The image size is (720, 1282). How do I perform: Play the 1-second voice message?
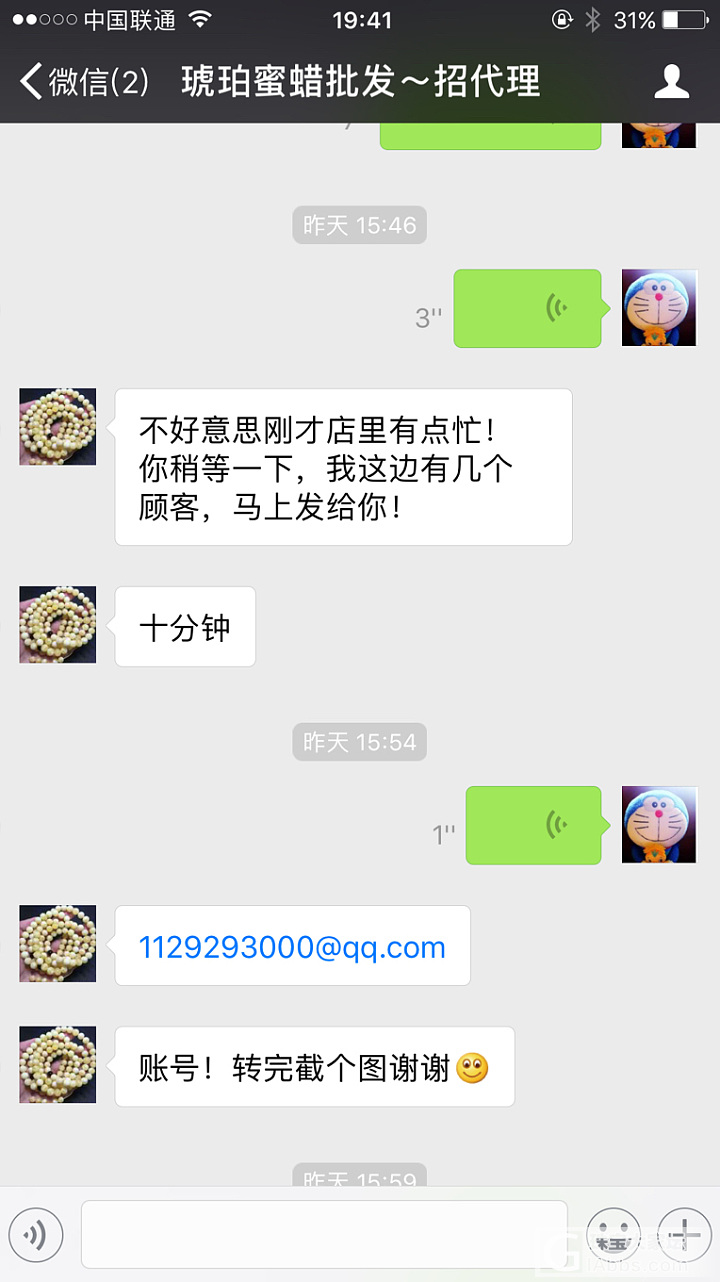(534, 825)
